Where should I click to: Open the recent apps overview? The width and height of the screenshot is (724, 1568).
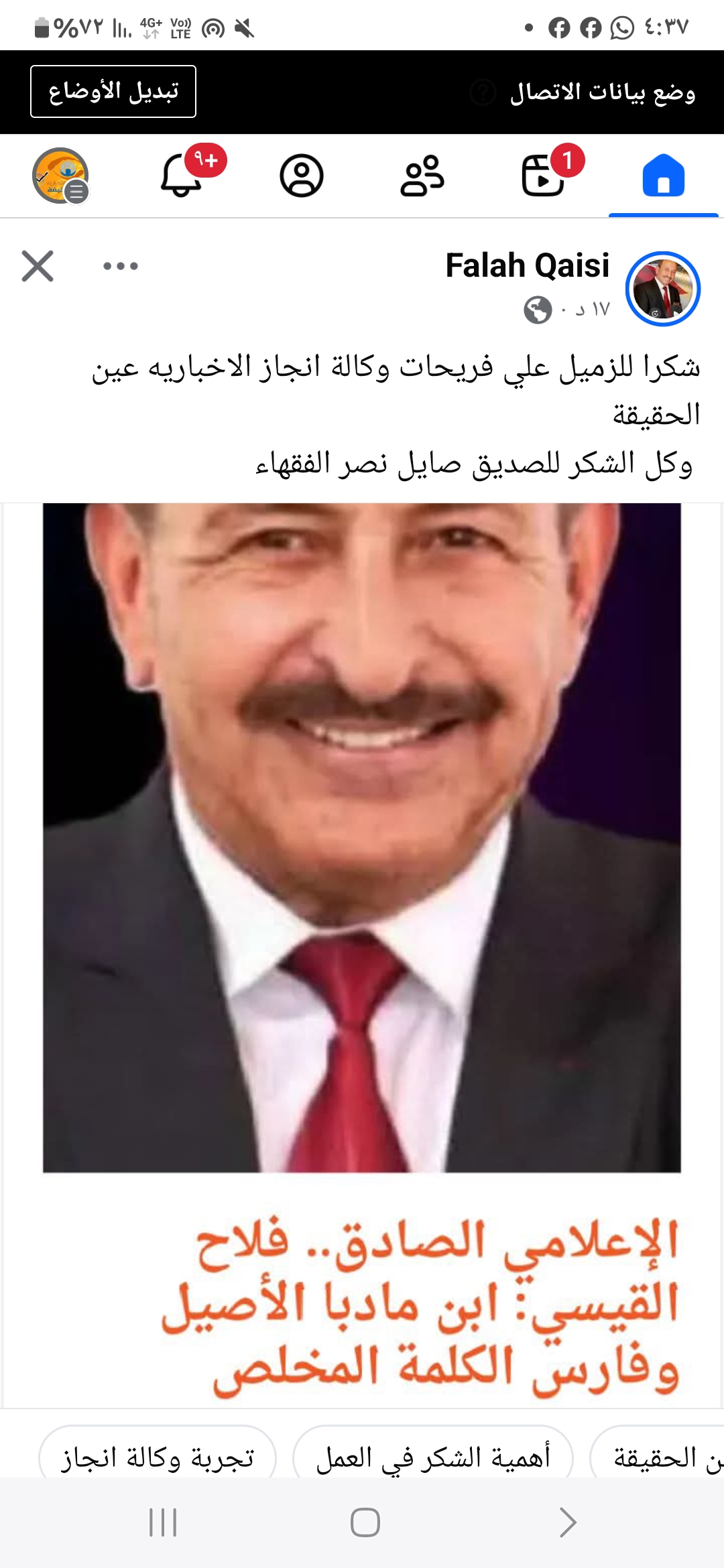pyautogui.click(x=163, y=1522)
